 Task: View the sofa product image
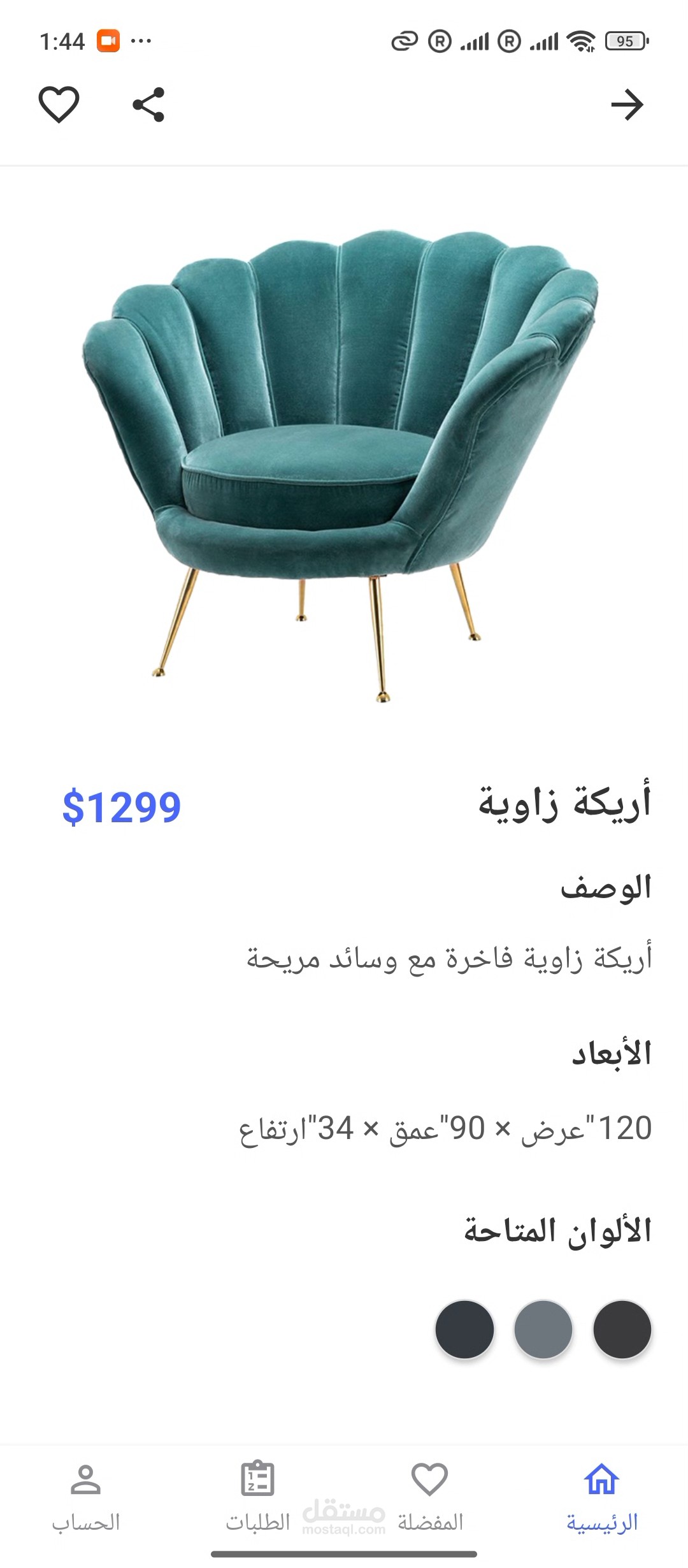[x=341, y=465]
